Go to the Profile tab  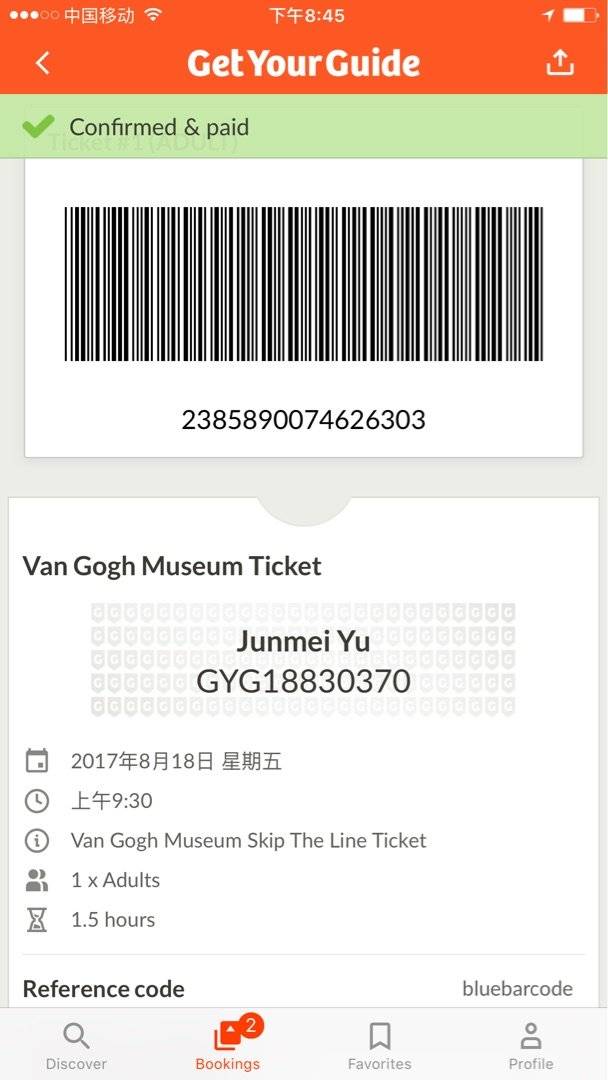531,1046
